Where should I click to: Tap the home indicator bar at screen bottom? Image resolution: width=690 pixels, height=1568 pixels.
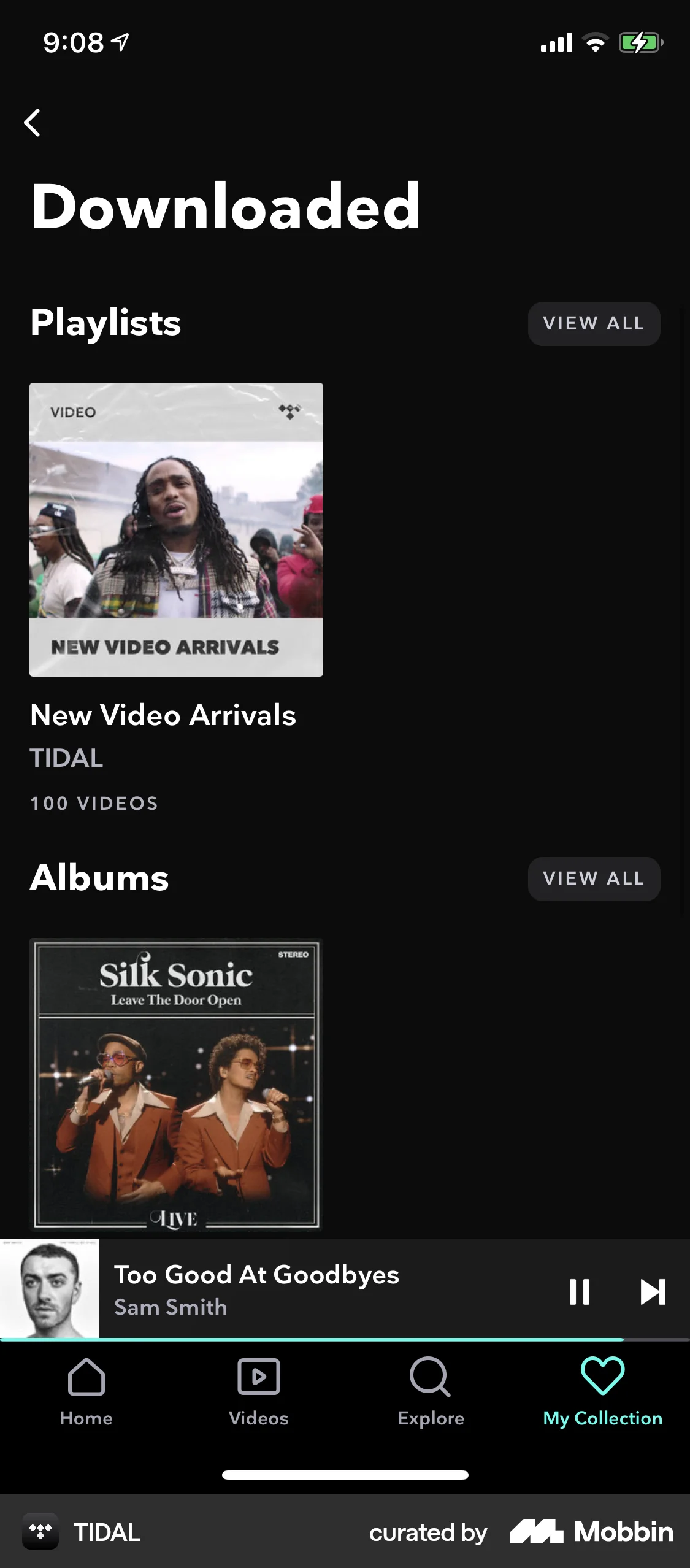pyautogui.click(x=345, y=1475)
